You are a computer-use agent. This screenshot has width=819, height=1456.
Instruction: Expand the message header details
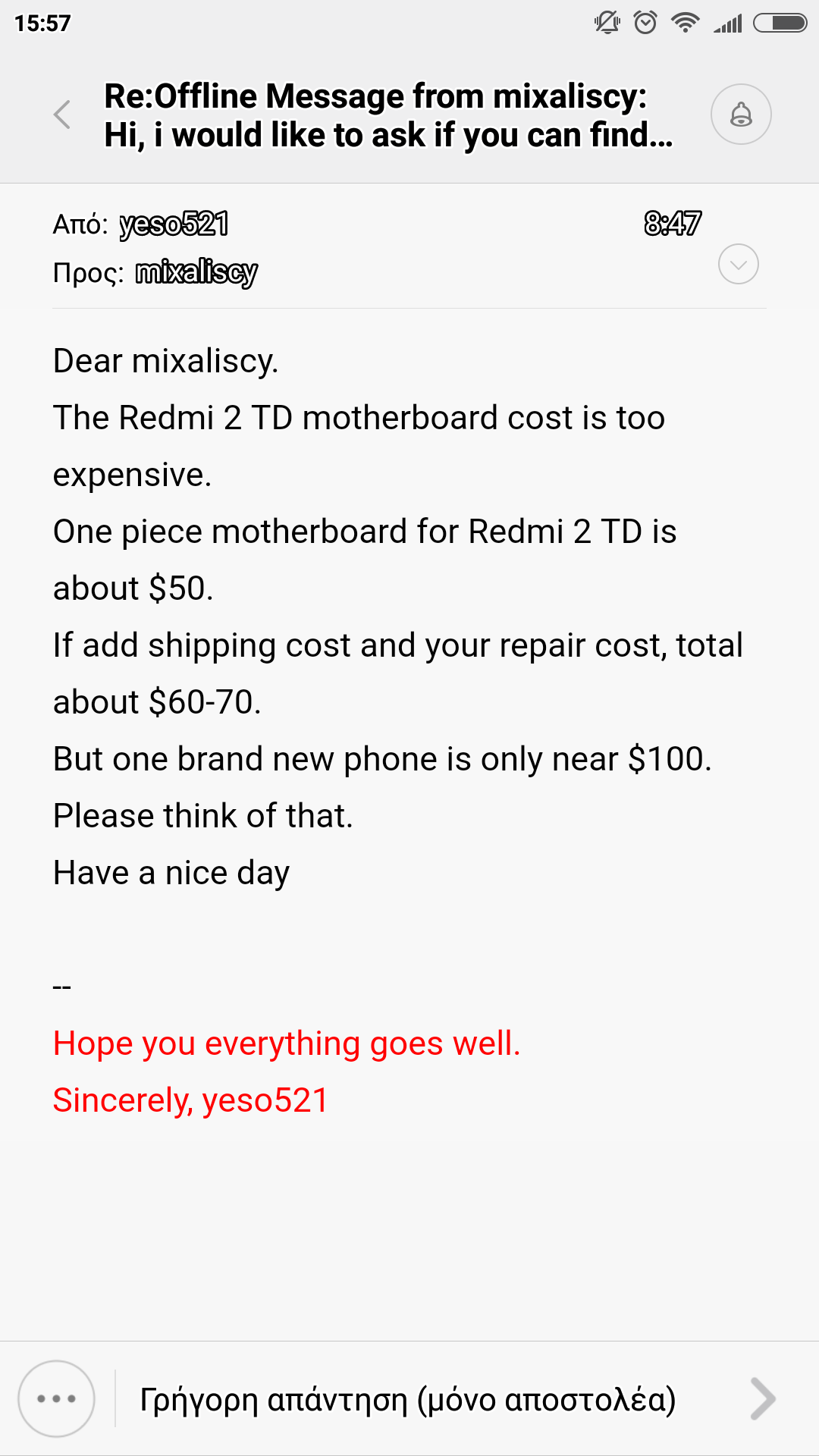click(738, 264)
